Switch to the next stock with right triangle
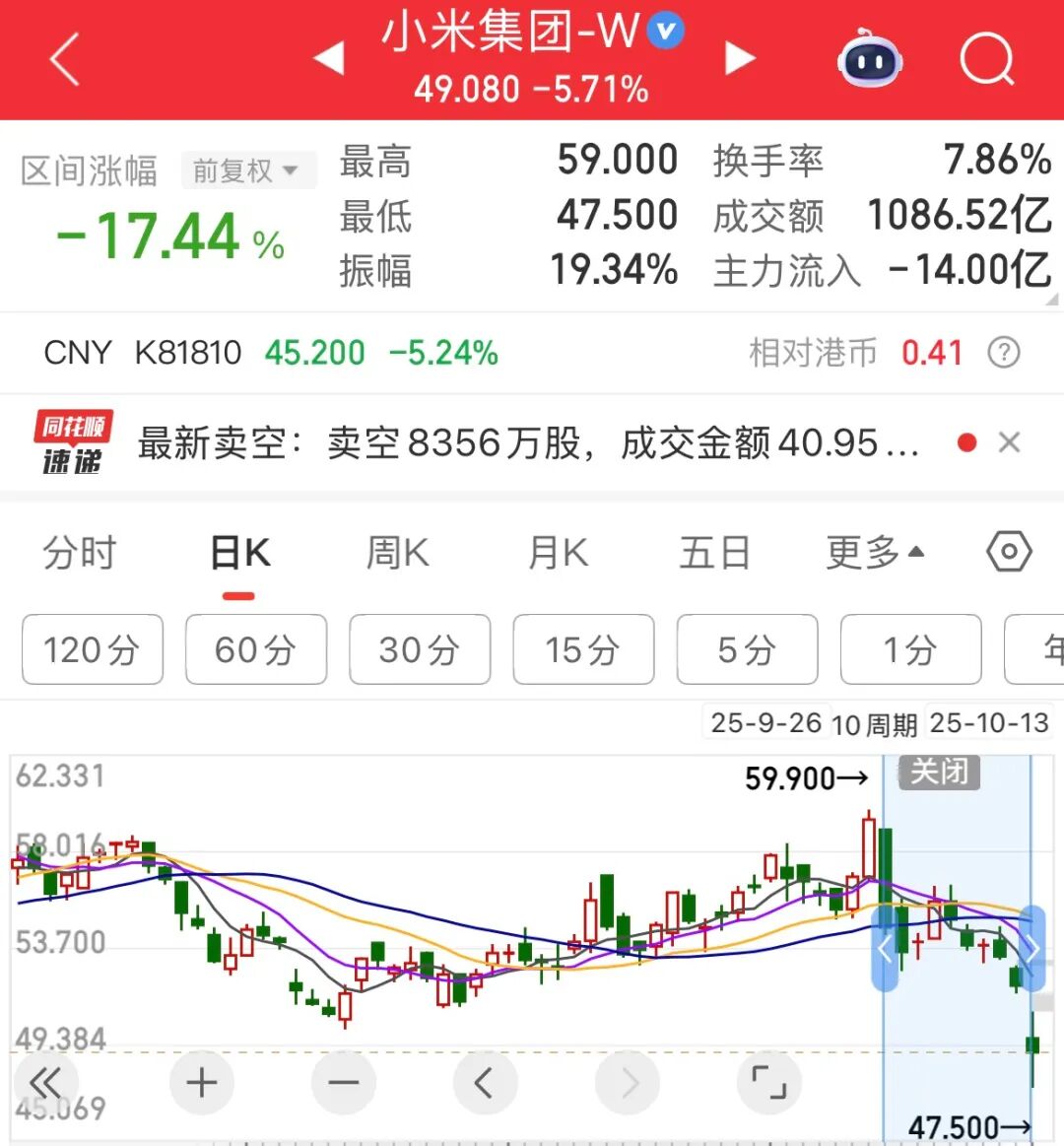 739,59
